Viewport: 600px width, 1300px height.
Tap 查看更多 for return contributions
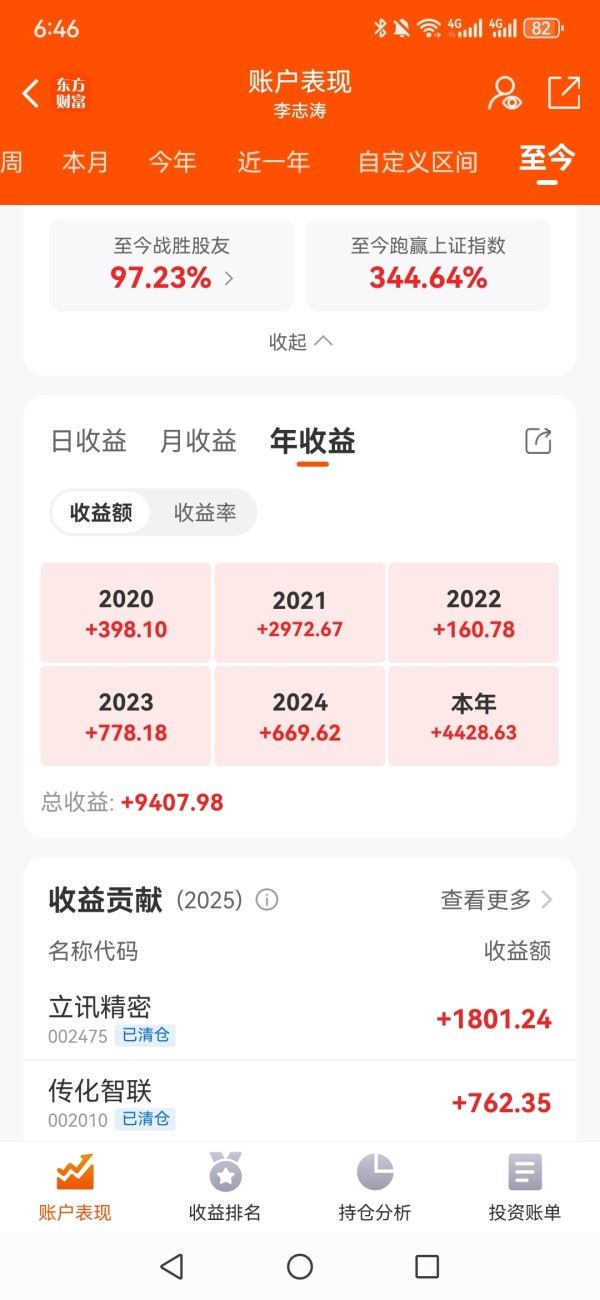click(496, 900)
